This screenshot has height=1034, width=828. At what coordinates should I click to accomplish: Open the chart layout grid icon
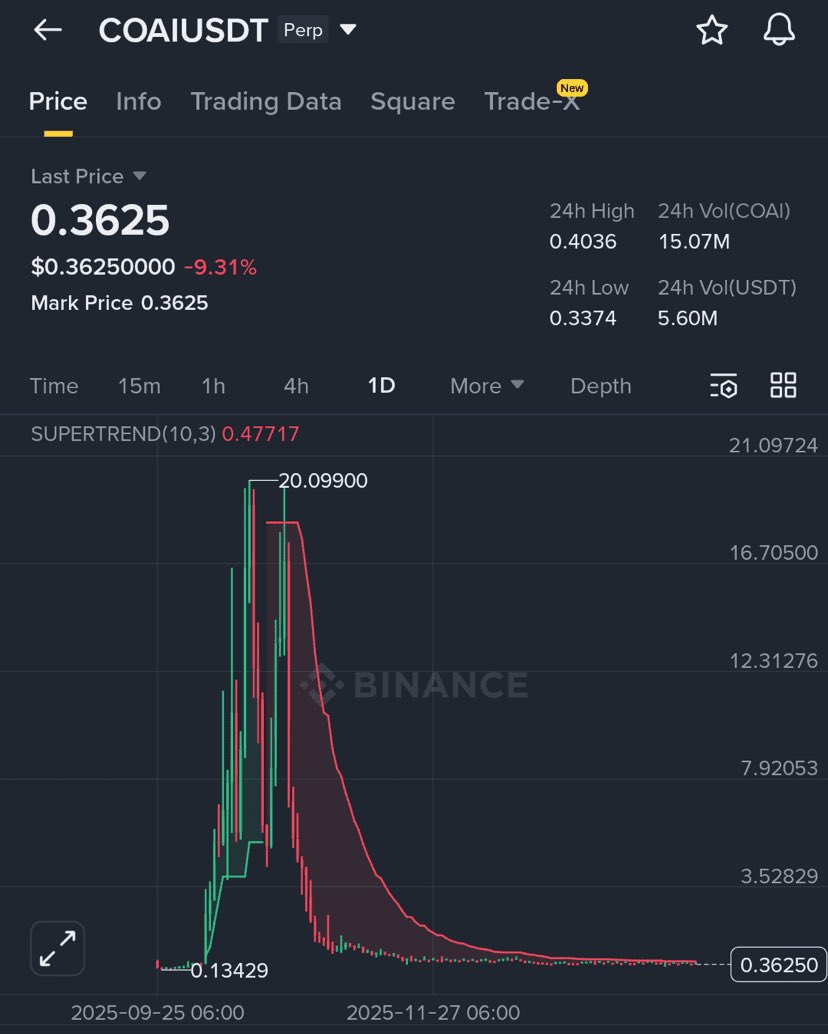(783, 386)
